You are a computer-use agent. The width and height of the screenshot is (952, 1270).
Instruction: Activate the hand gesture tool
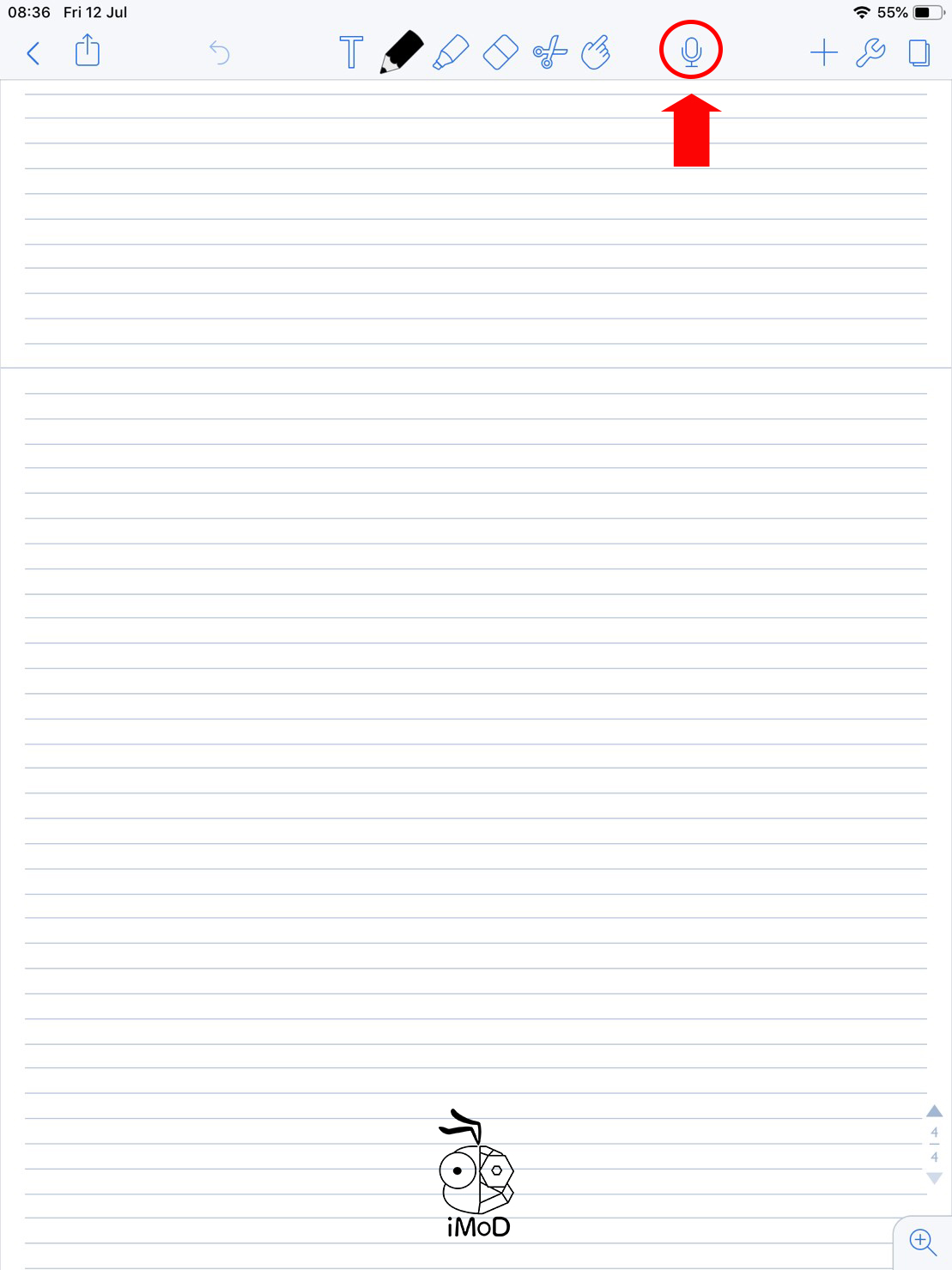pyautogui.click(x=597, y=52)
